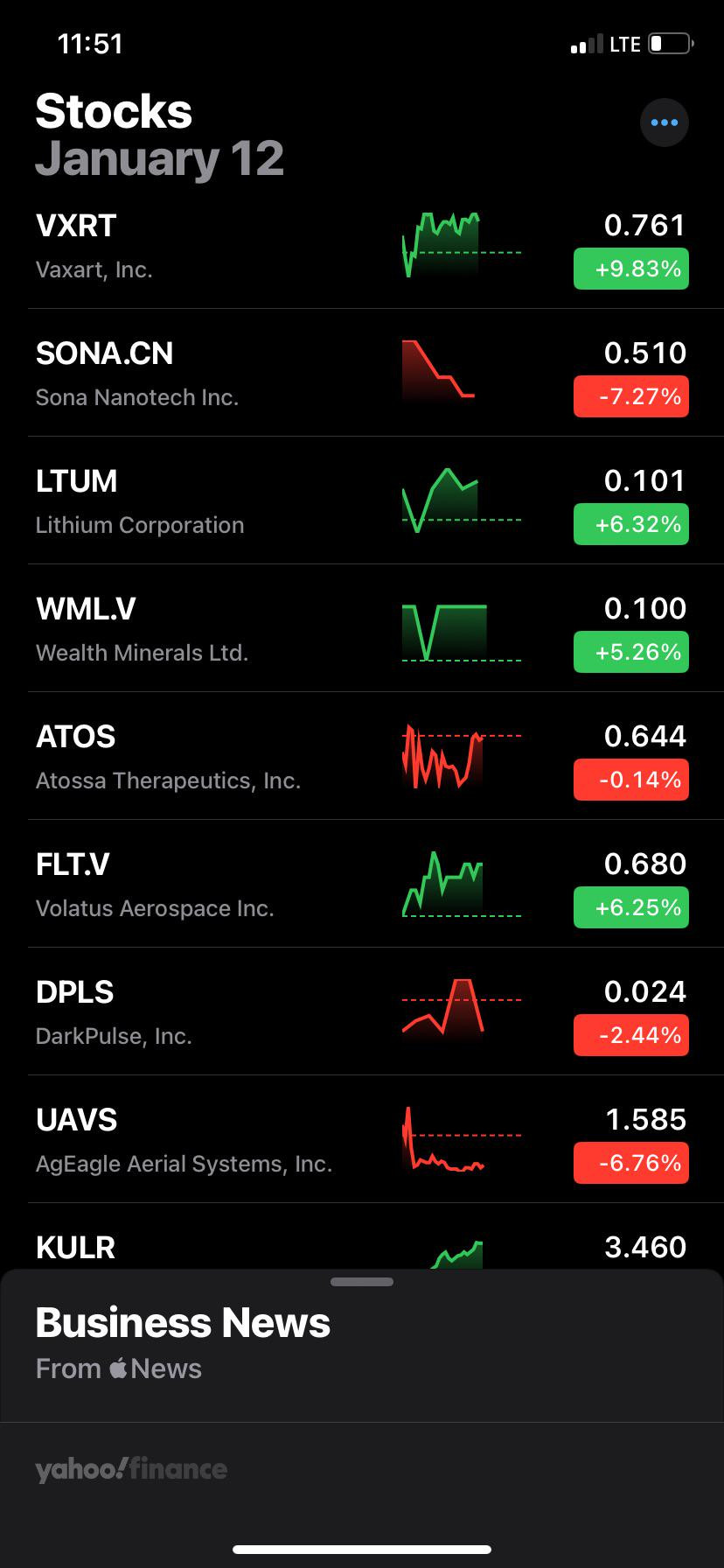
Task: Tap the -6.76% badge for UAVS
Action: [631, 1163]
